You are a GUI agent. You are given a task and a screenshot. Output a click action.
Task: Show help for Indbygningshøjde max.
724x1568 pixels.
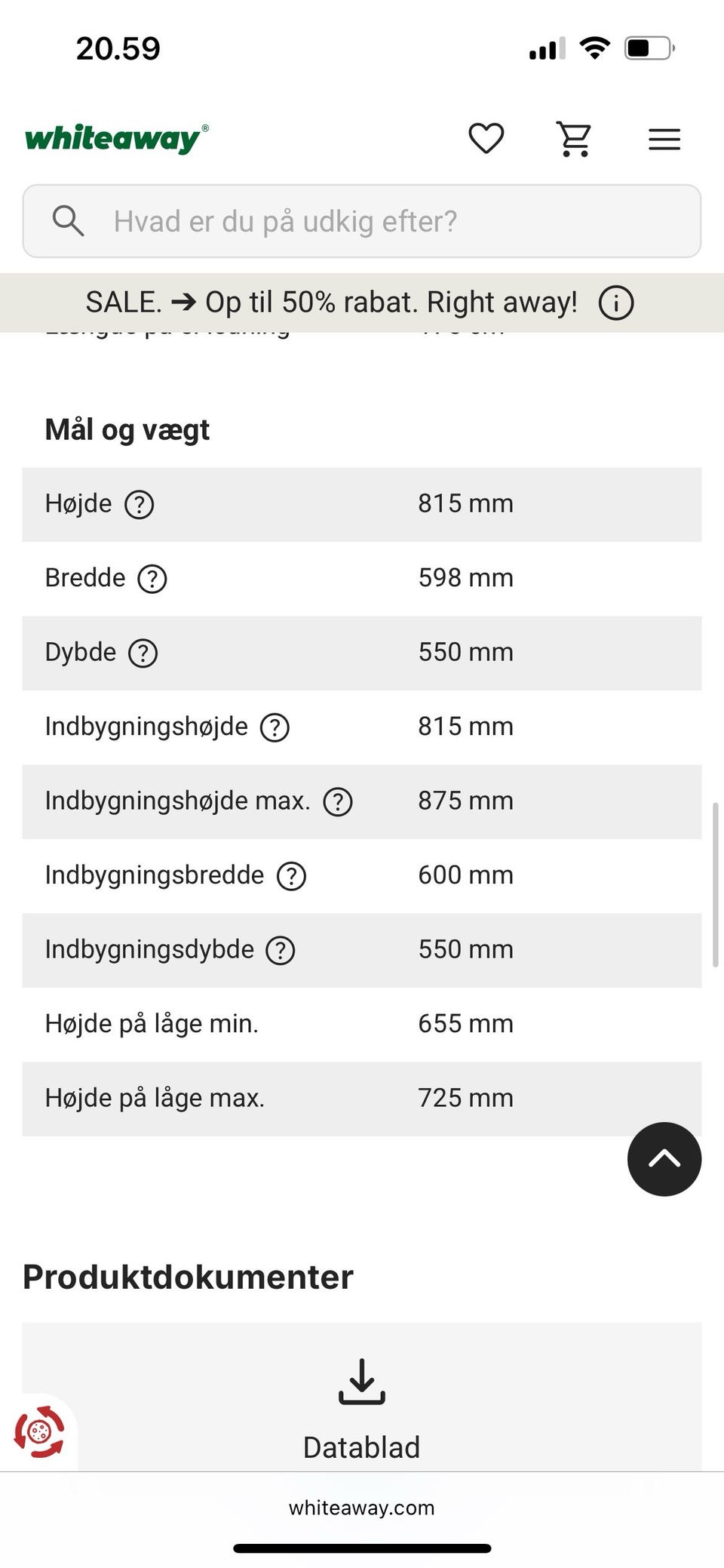pyautogui.click(x=338, y=801)
